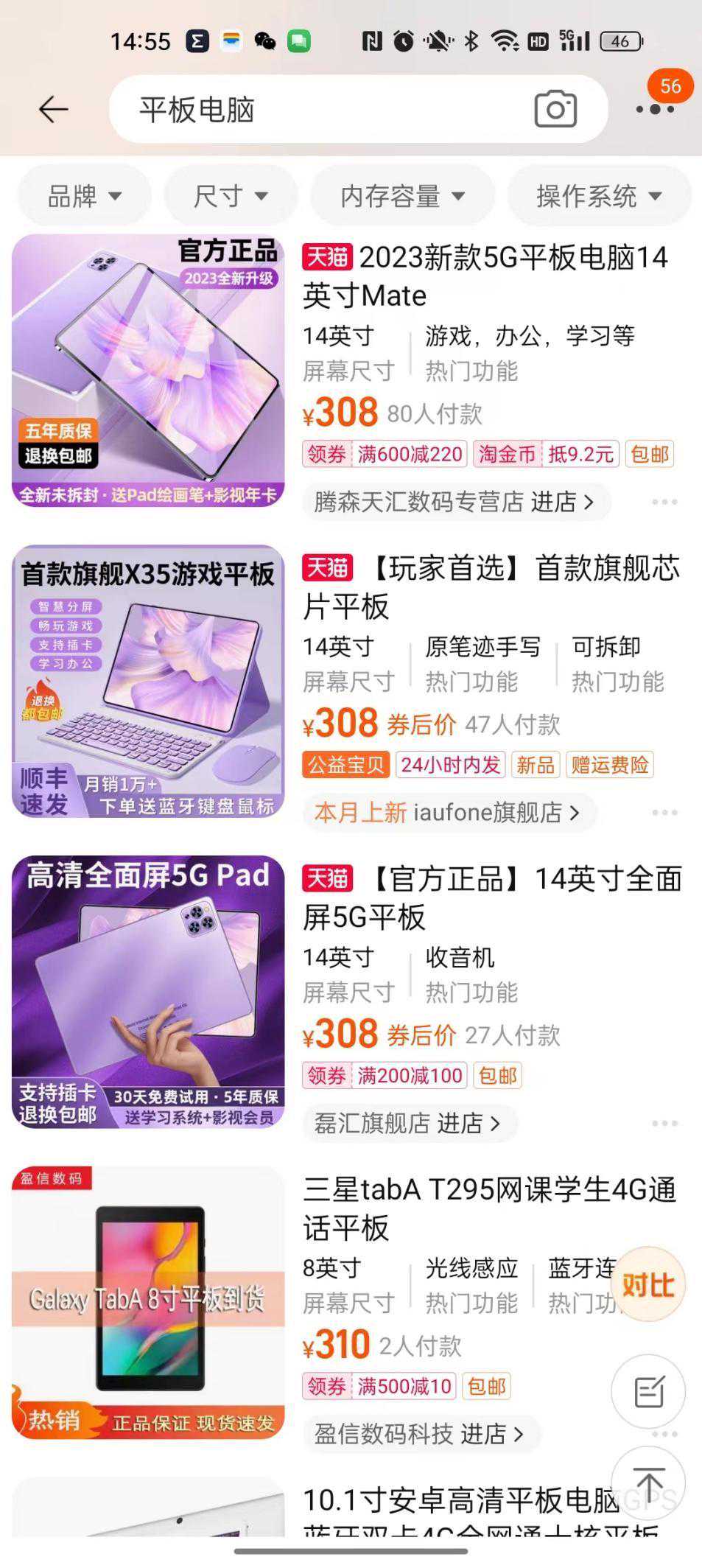Expand the 内存容量 filter dropdown
The width and height of the screenshot is (702, 1568).
402,196
